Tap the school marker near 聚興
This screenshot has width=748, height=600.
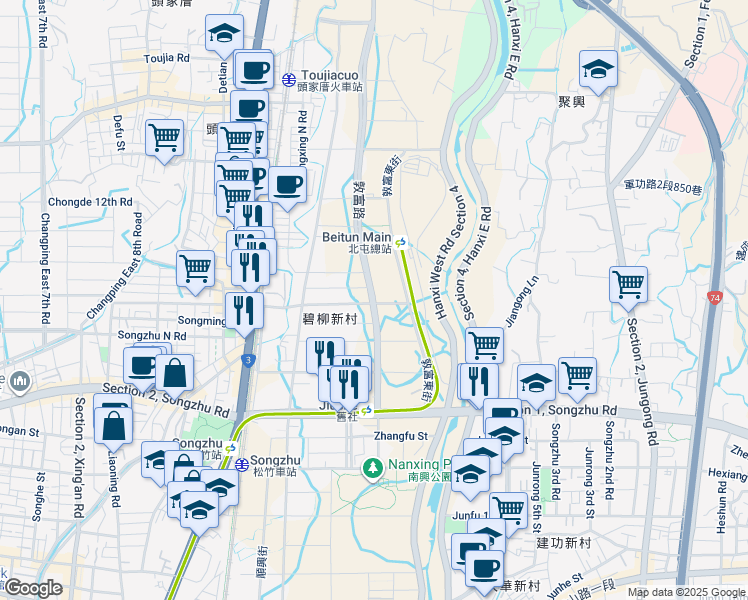click(x=598, y=69)
